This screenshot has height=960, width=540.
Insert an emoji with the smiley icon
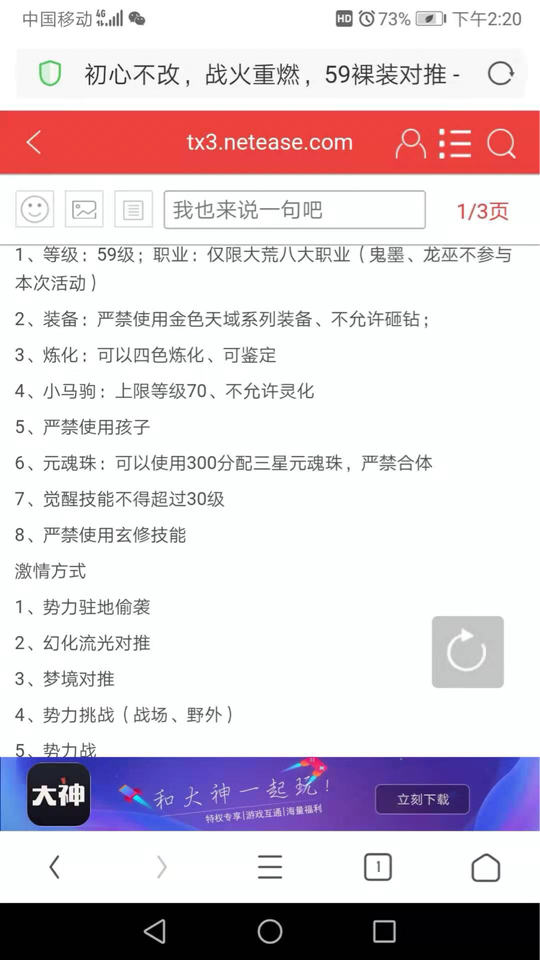(34, 209)
